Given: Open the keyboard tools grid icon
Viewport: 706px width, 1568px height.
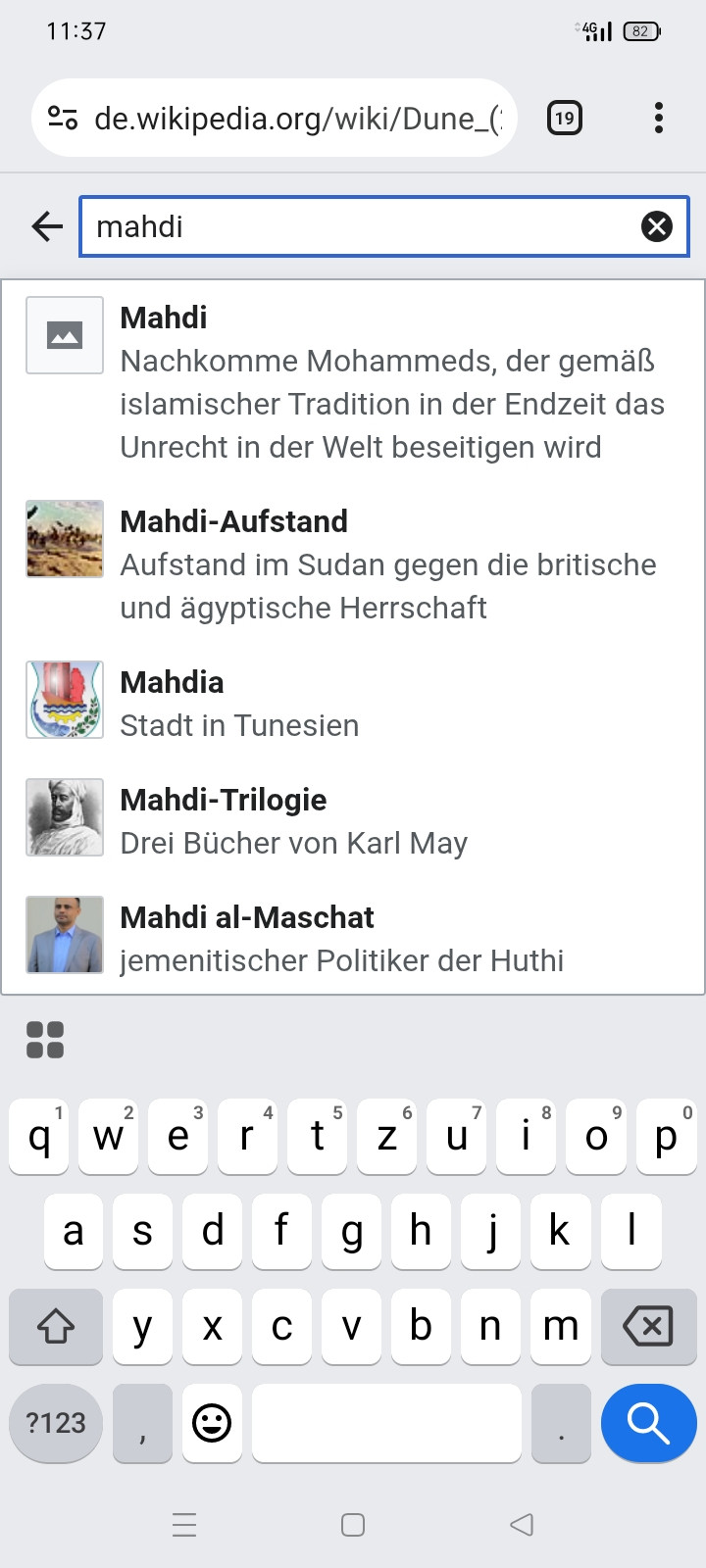Looking at the screenshot, I should coord(45,1040).
